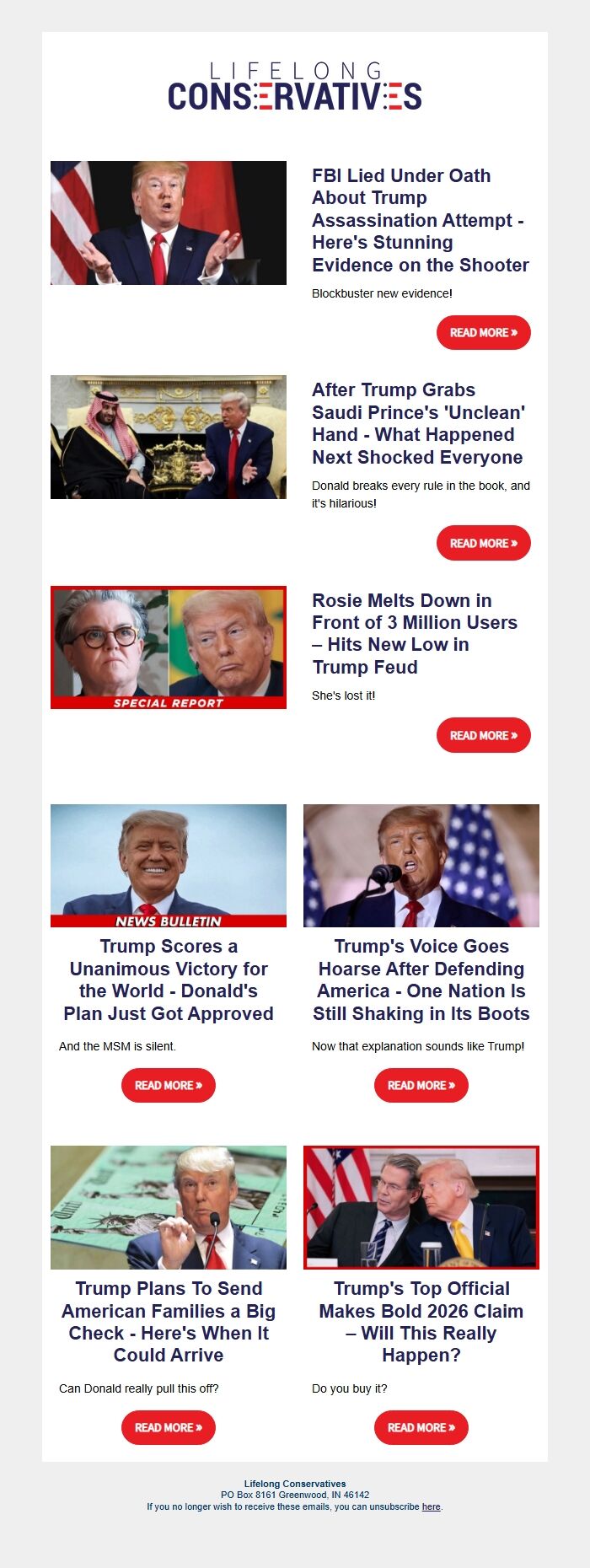Open Read More for Trump Scores Unanimous Victory
This screenshot has height=1568, width=590.
click(x=169, y=1086)
